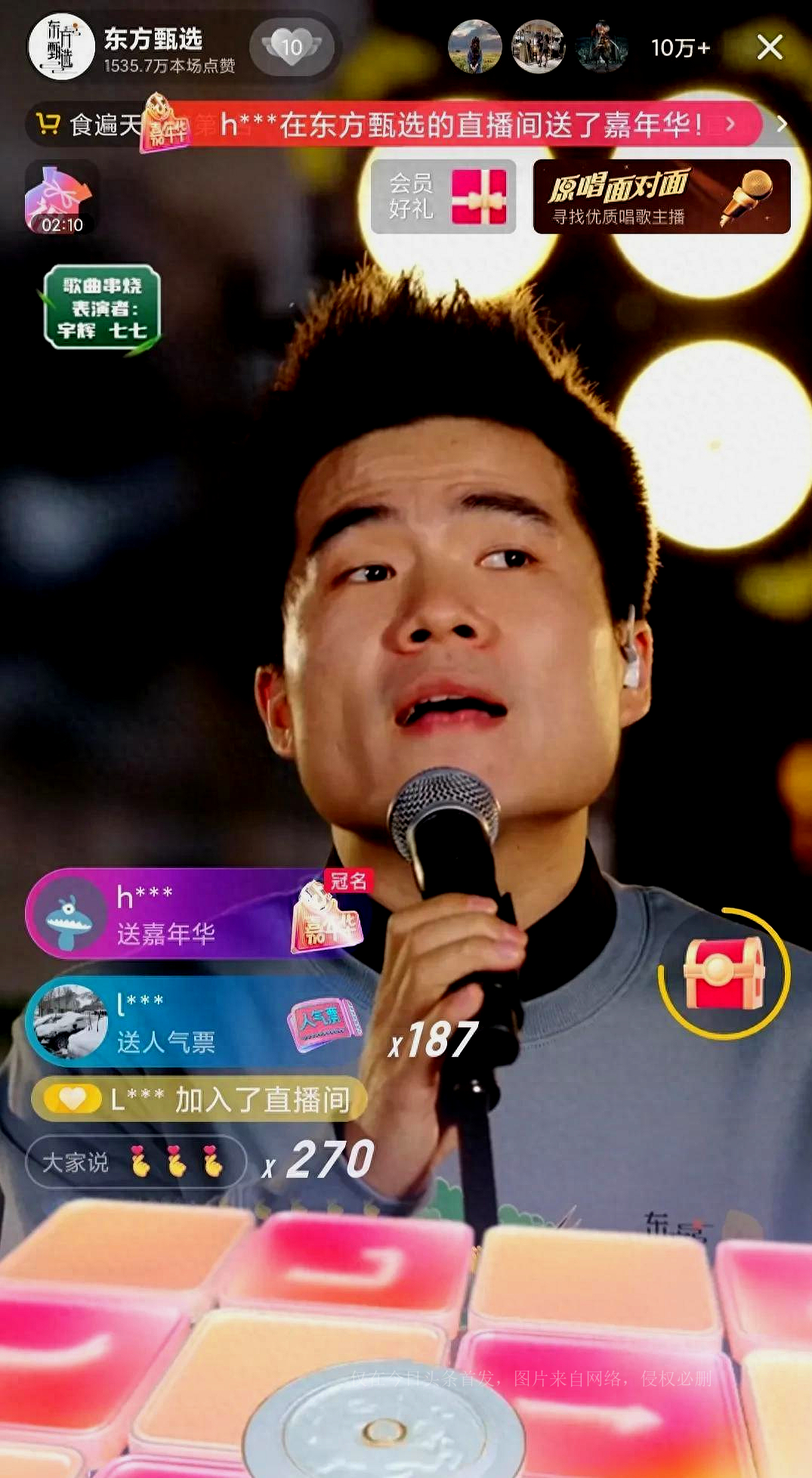Tap the heart-shaped like counter icon
The height and width of the screenshot is (1478, 812).
pos(292,47)
